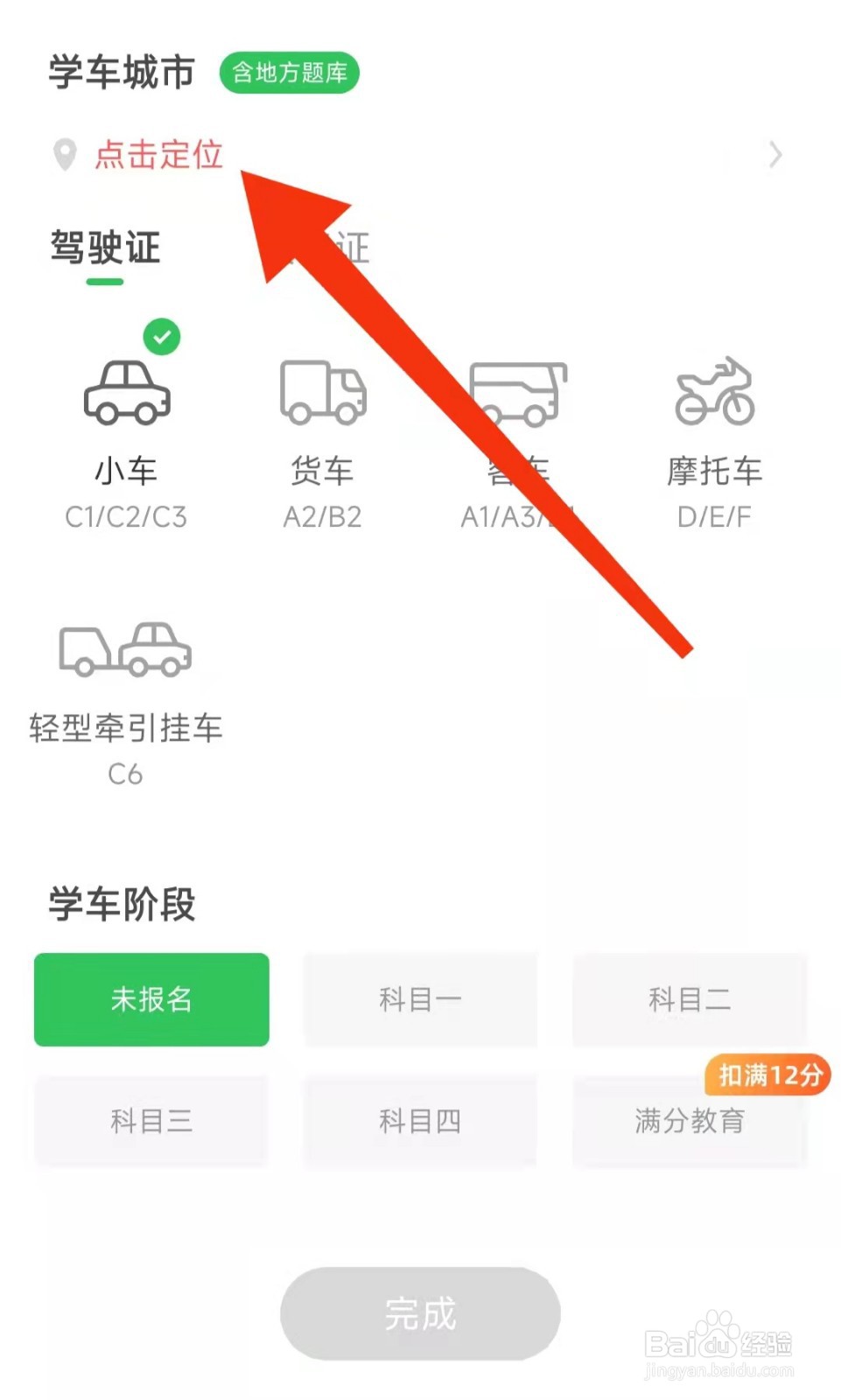Select the 科目四 stage option

point(419,1121)
